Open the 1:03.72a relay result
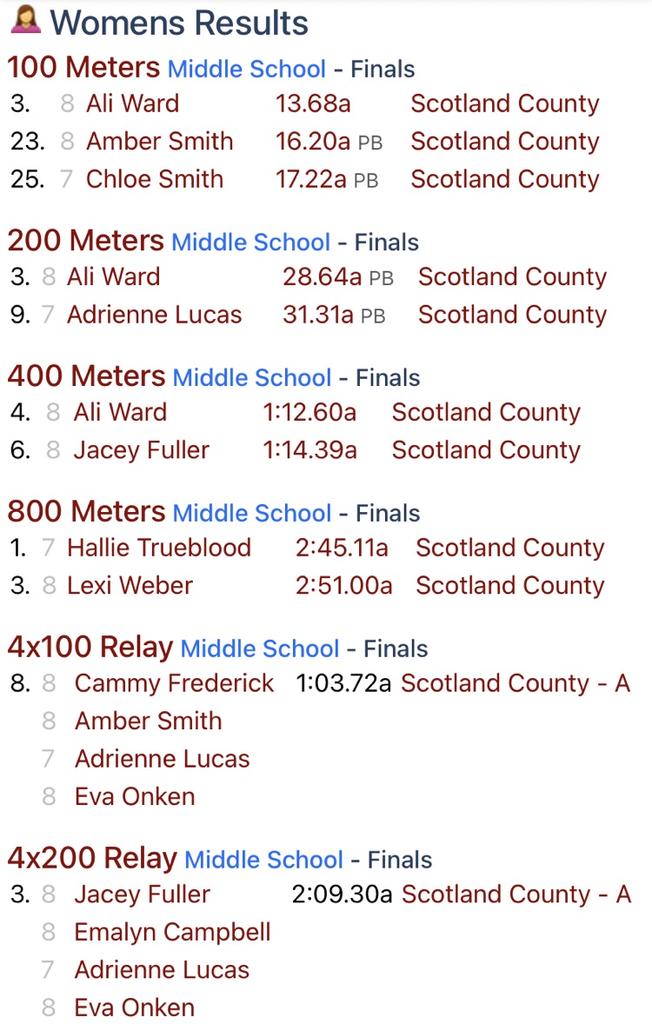 [343, 684]
